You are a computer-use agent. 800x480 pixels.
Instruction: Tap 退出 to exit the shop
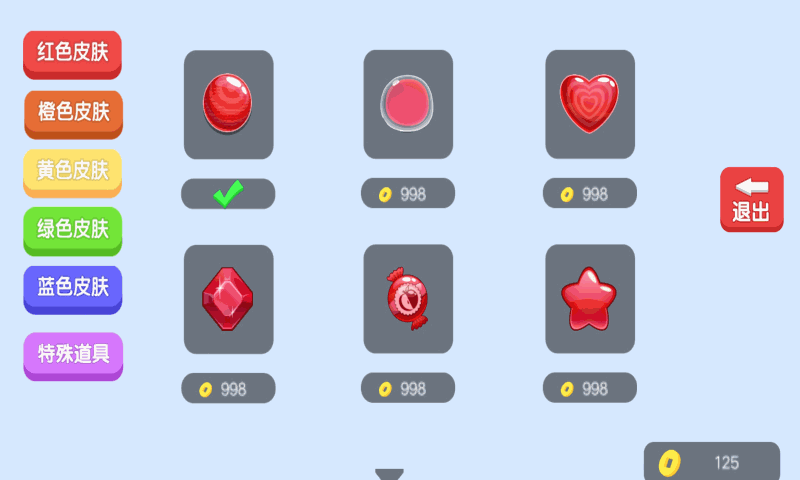[x=751, y=199]
